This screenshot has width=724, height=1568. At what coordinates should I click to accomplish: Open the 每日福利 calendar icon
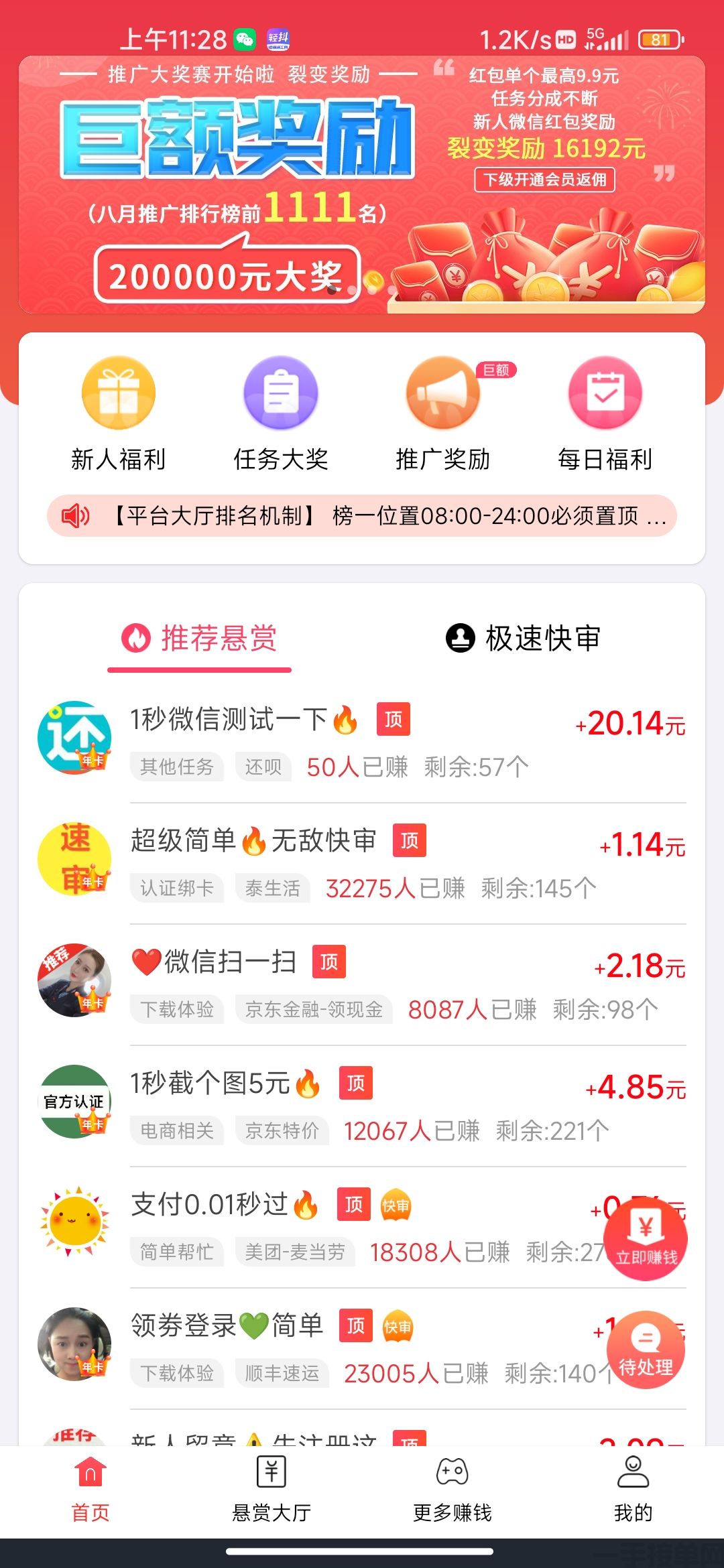point(605,393)
